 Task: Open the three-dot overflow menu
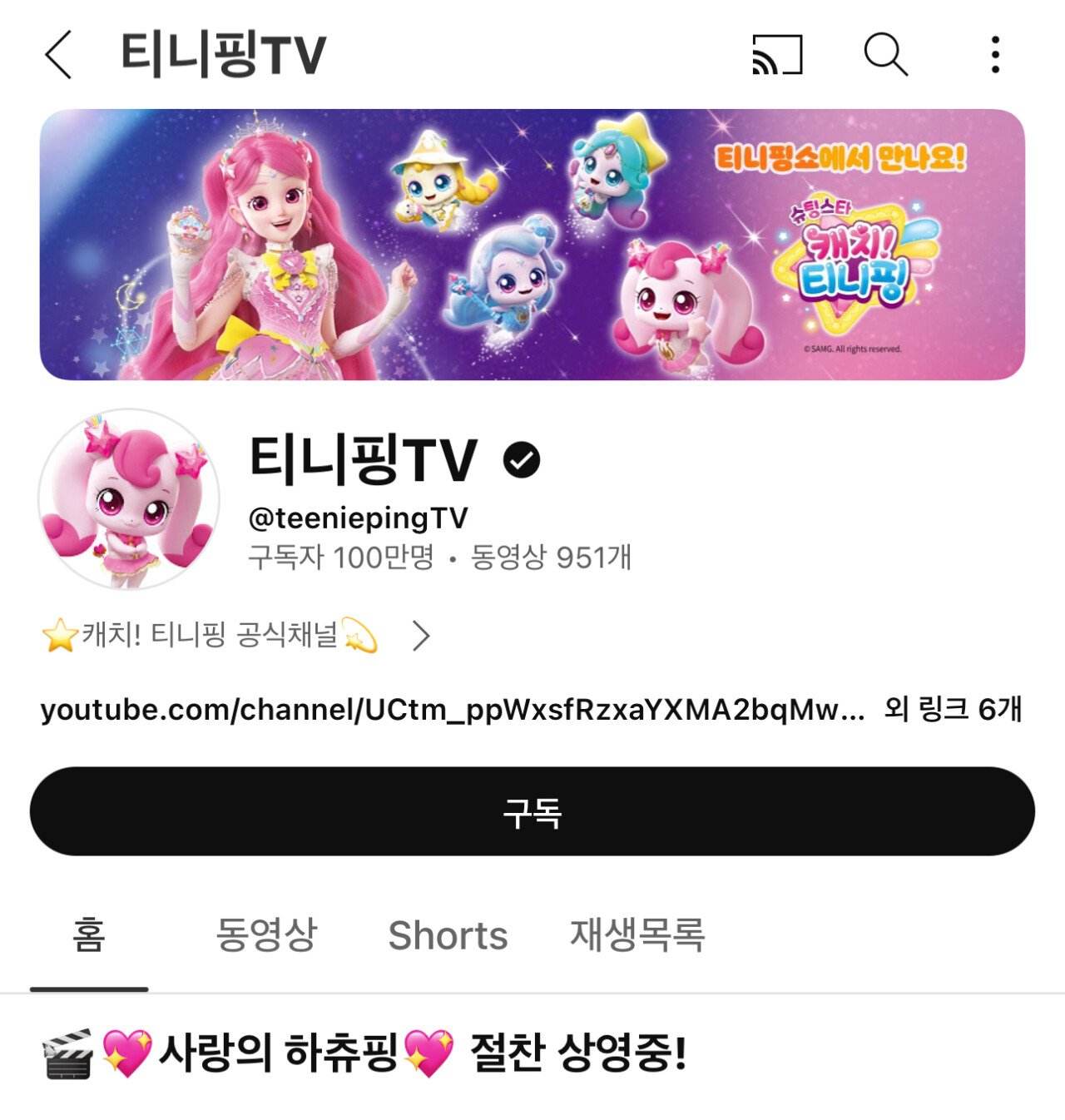[x=995, y=55]
